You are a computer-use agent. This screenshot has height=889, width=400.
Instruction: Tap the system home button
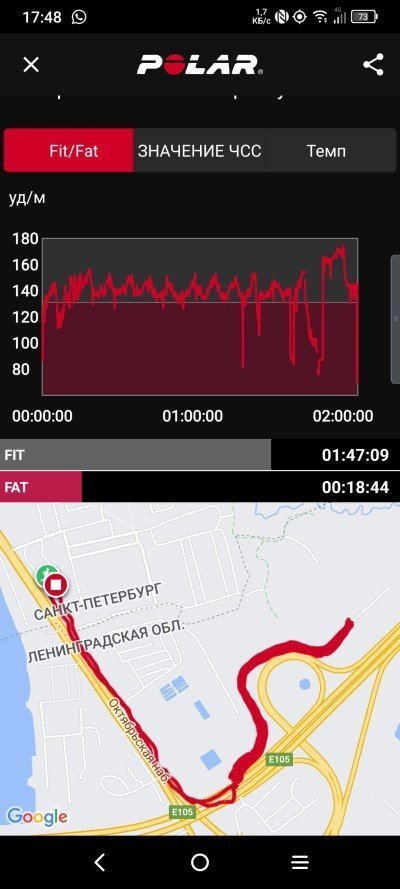[x=200, y=862]
